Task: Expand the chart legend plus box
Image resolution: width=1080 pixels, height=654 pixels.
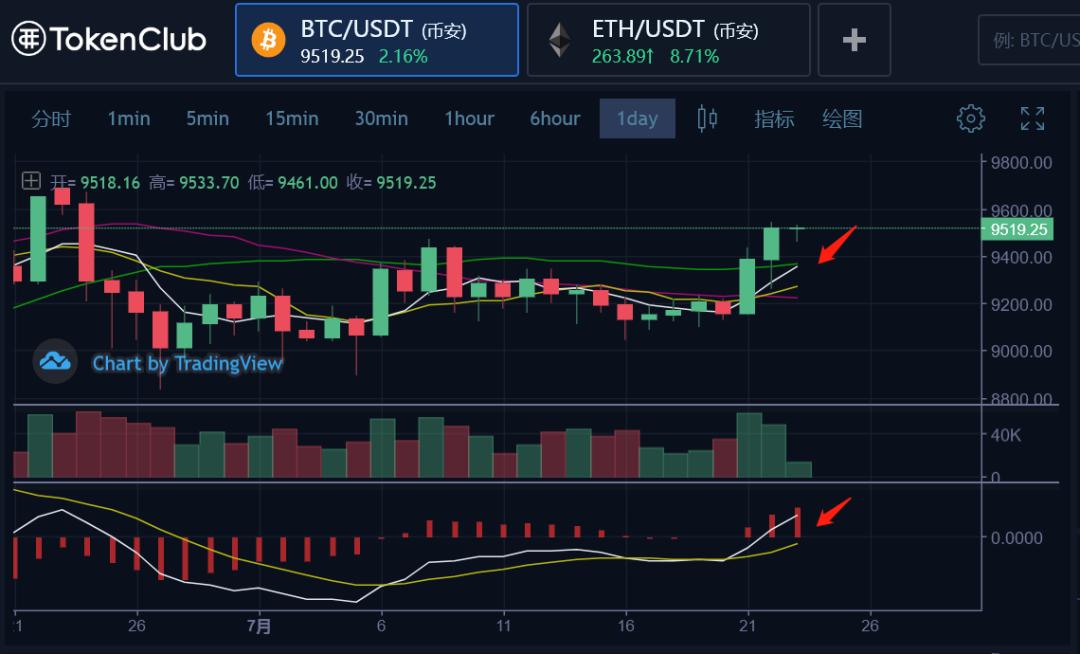Action: point(32,181)
